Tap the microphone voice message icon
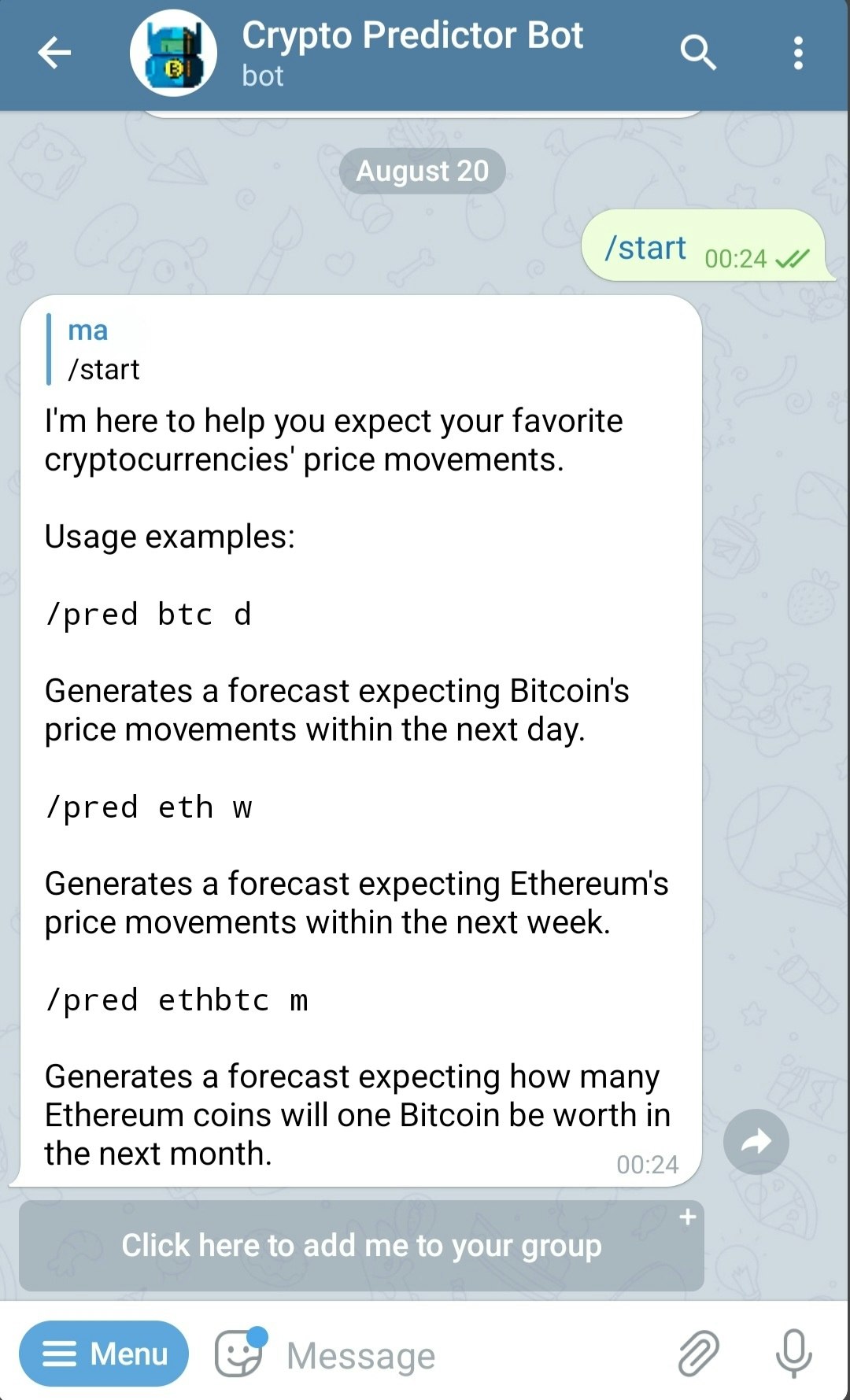This screenshot has height=1400, width=850. (793, 1354)
